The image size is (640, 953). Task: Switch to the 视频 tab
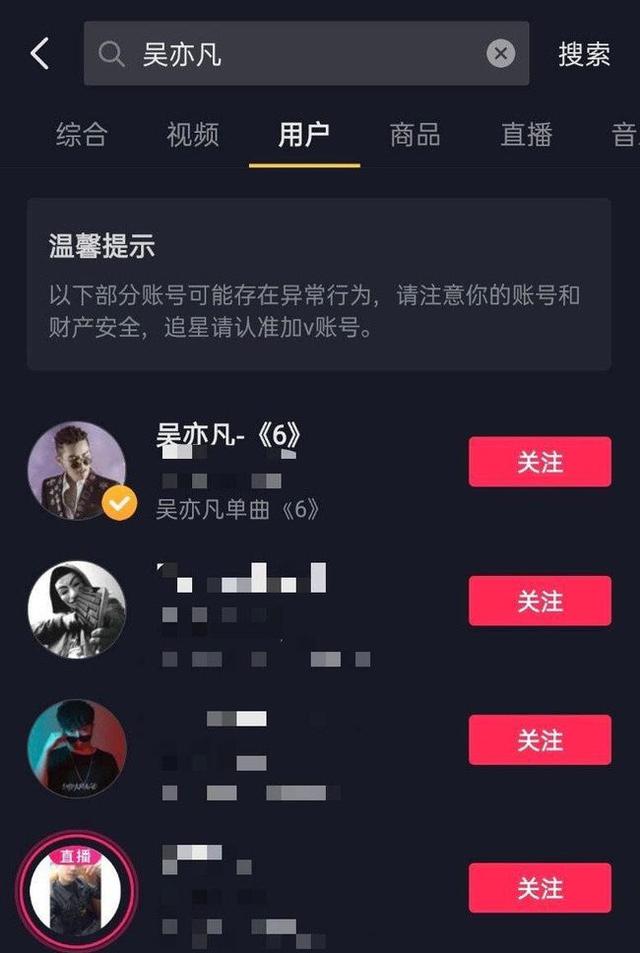coord(193,134)
